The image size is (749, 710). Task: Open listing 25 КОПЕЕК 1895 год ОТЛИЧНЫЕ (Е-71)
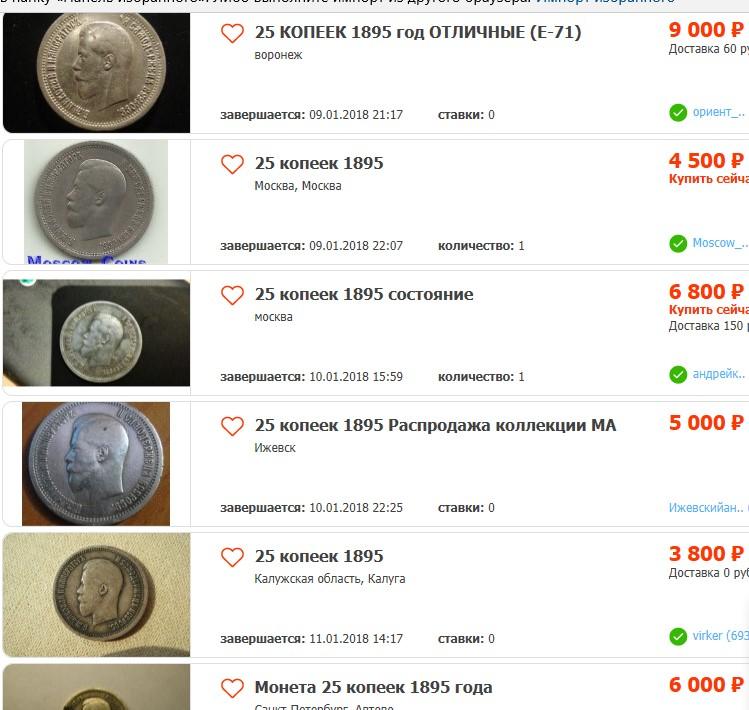point(417,32)
